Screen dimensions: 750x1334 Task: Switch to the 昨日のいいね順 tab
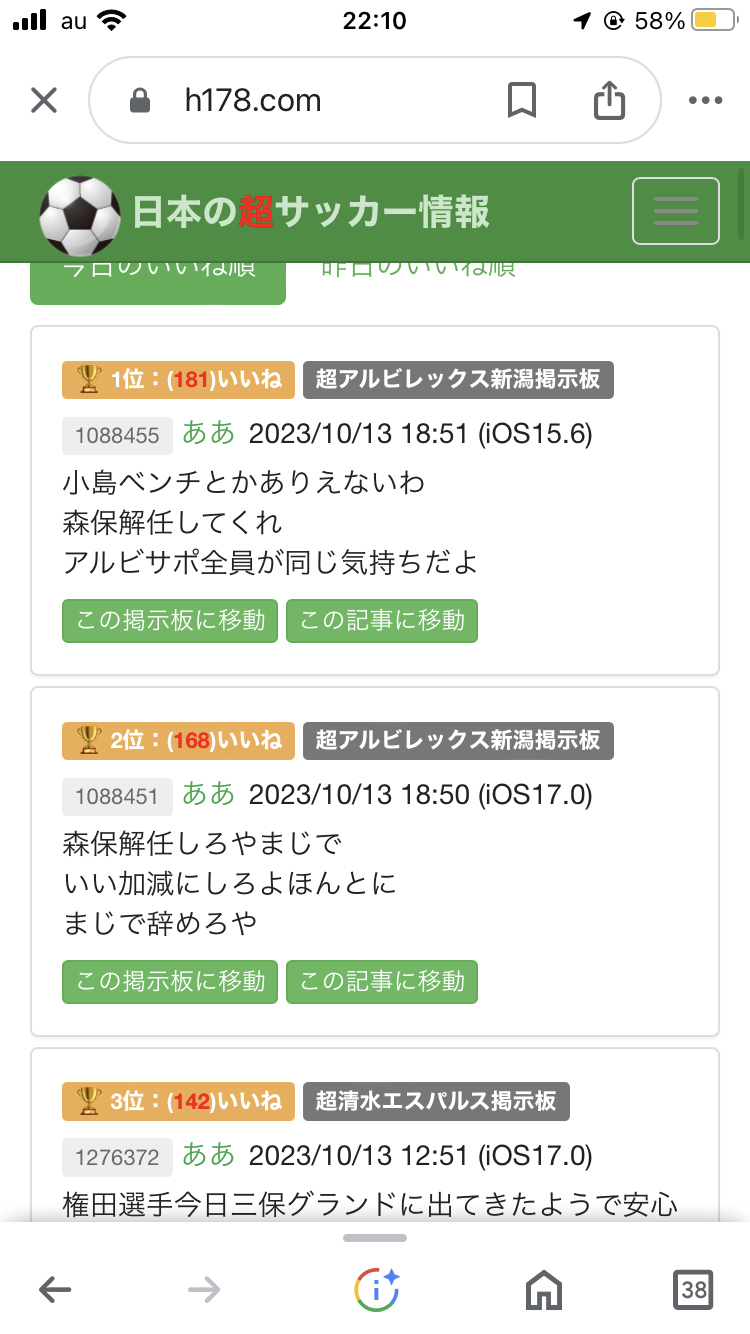[419, 270]
